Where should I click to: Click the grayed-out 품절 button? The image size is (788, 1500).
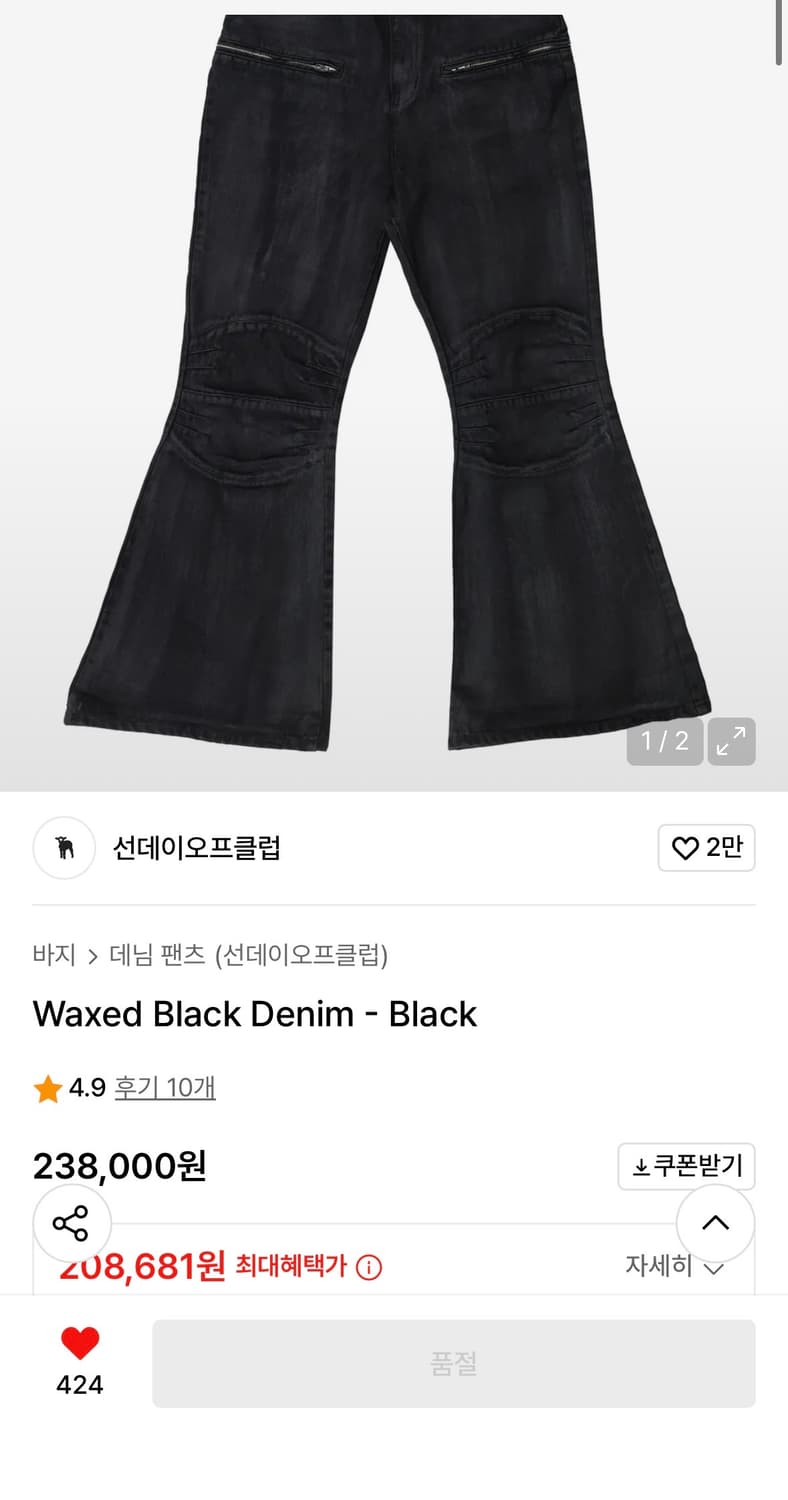[455, 1363]
